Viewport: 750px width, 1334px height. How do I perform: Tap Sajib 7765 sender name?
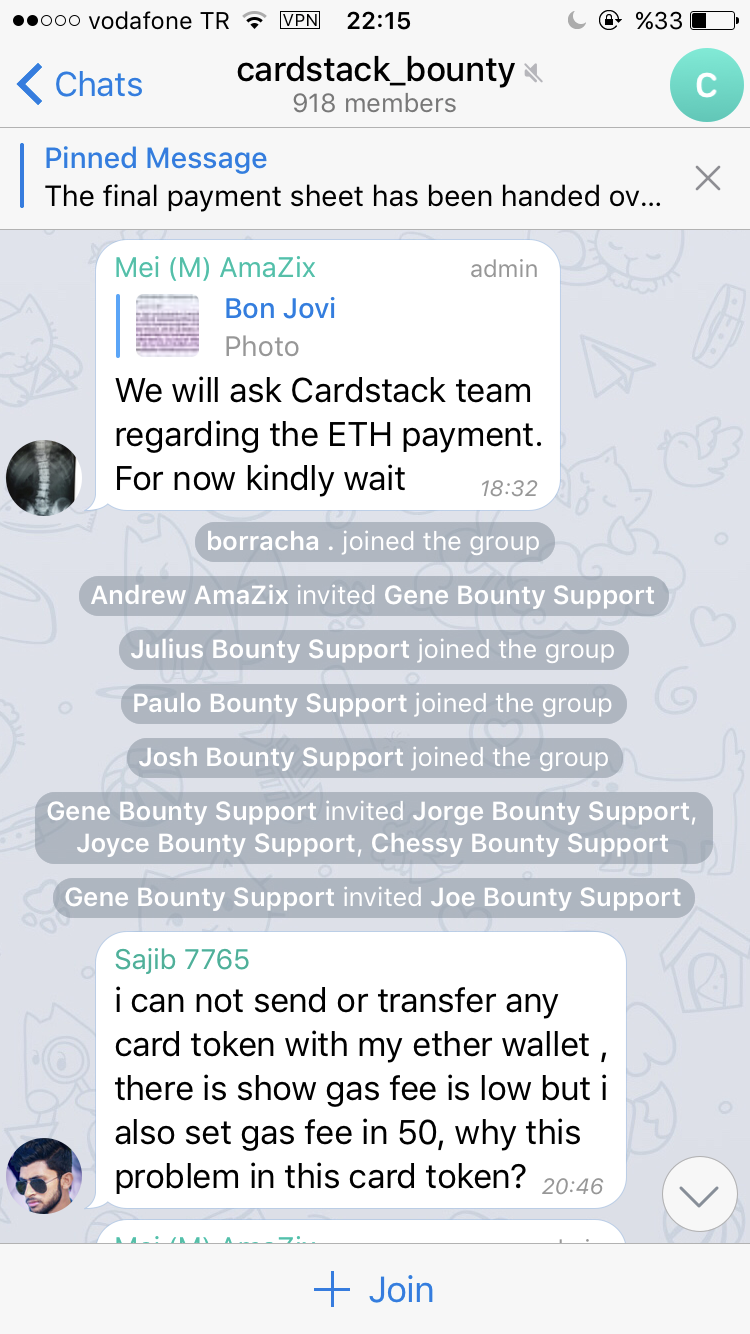point(182,959)
